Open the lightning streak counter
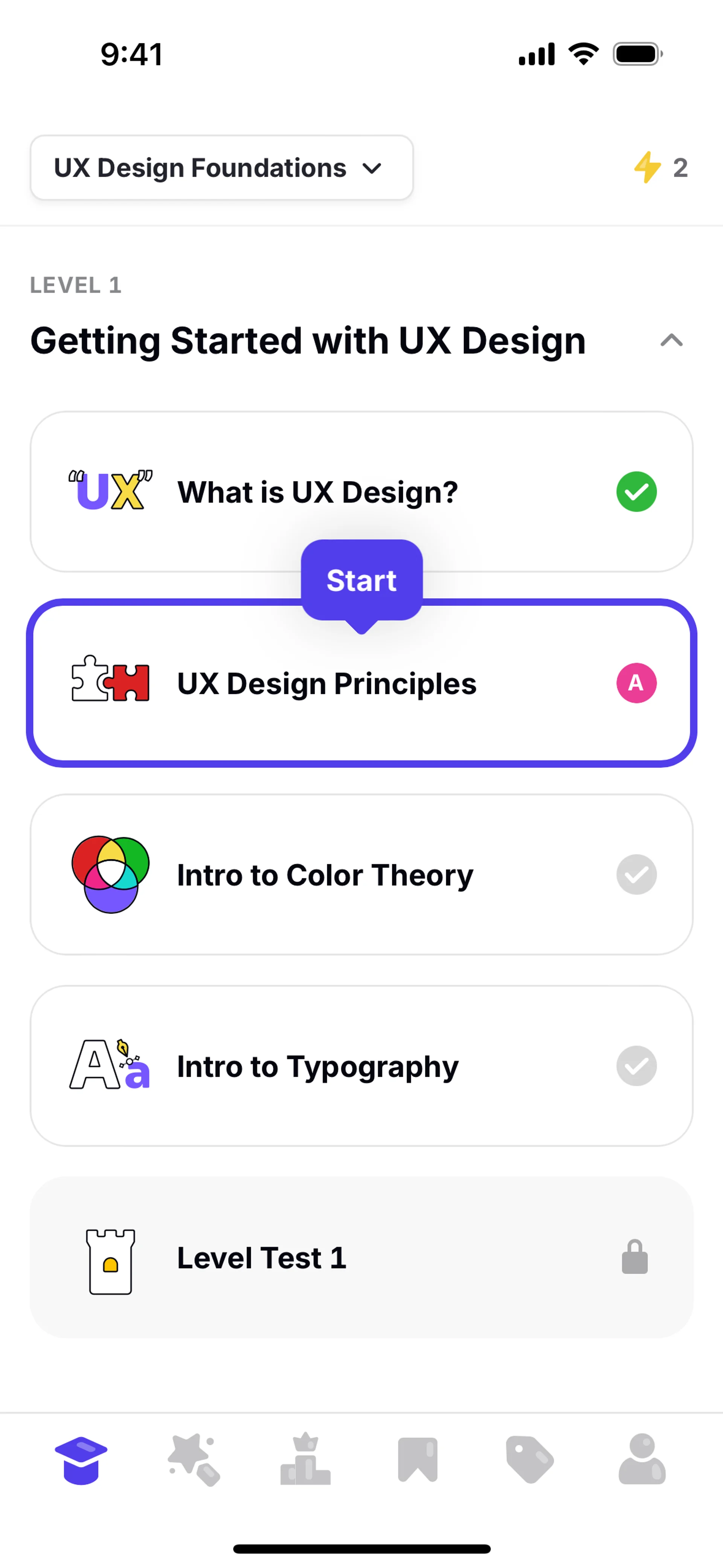 click(660, 167)
